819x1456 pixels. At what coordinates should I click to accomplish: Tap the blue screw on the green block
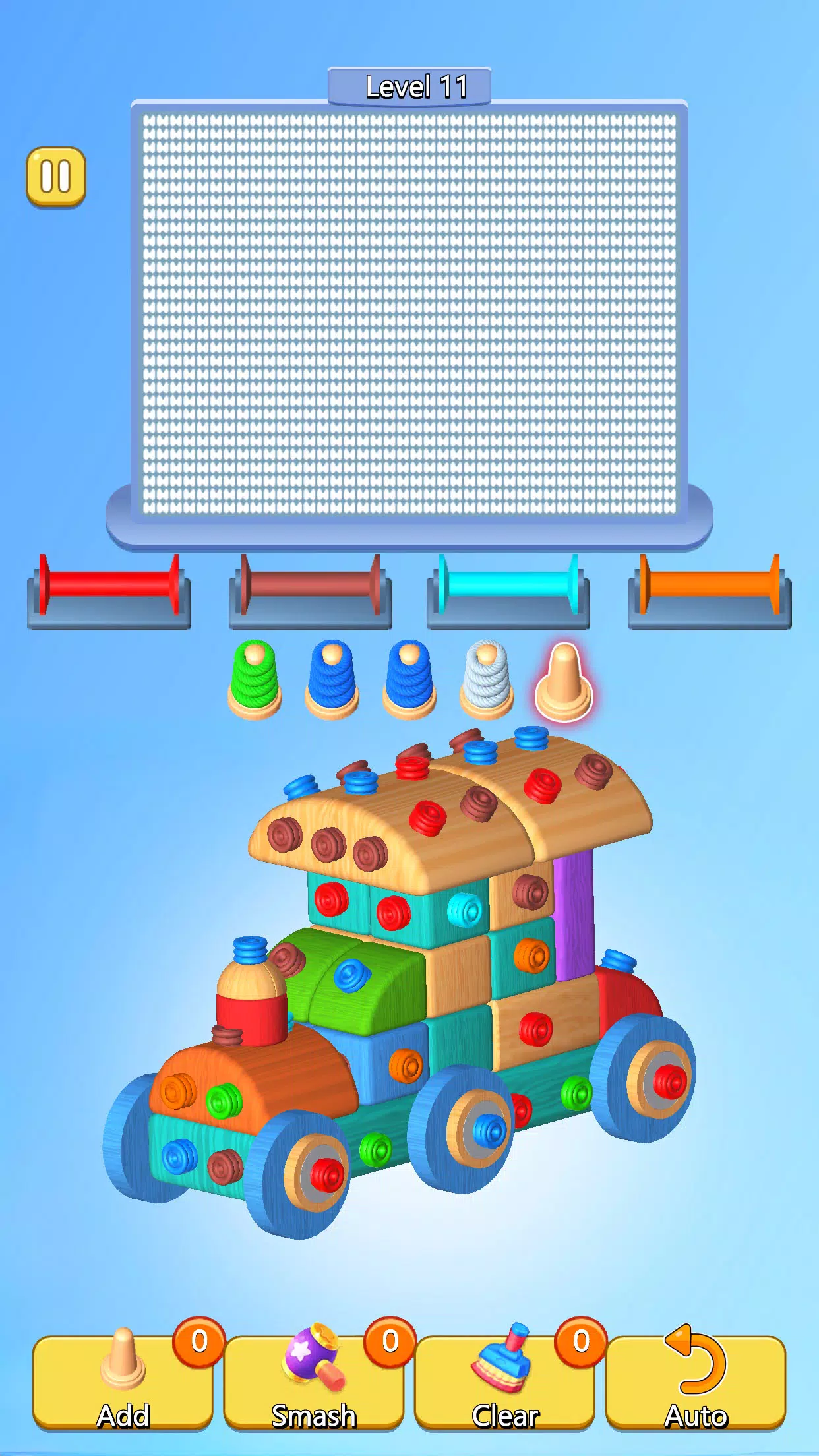(x=351, y=976)
